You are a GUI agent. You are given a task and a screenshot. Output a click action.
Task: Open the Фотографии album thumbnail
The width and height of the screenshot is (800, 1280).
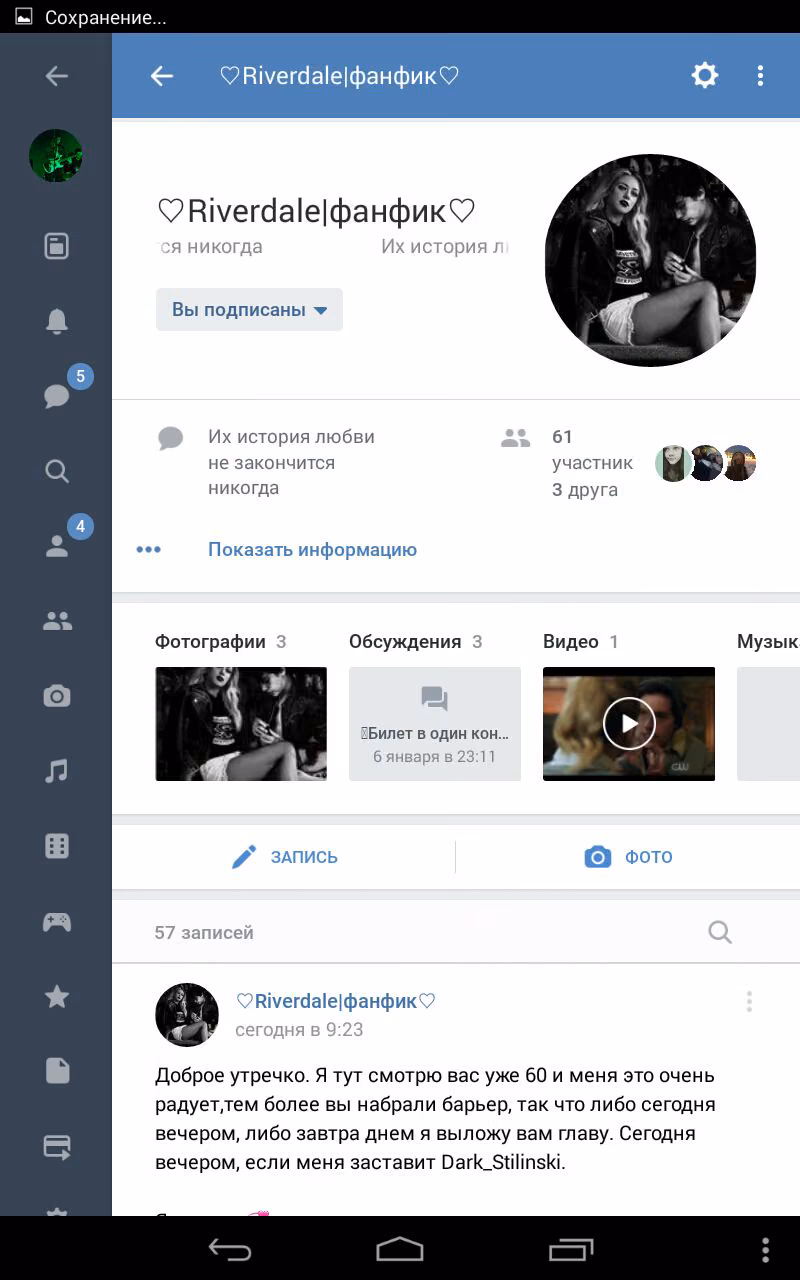coord(241,724)
